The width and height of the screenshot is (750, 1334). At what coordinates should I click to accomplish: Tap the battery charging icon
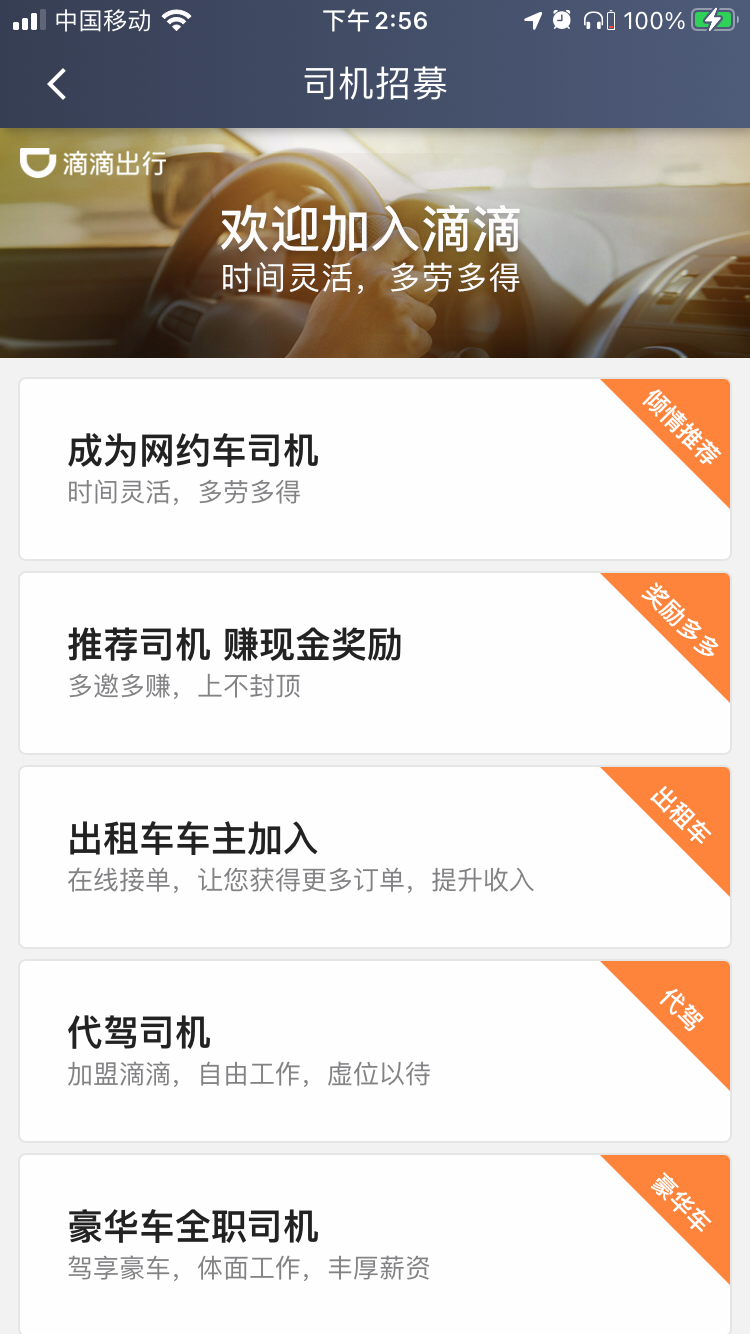(714, 19)
